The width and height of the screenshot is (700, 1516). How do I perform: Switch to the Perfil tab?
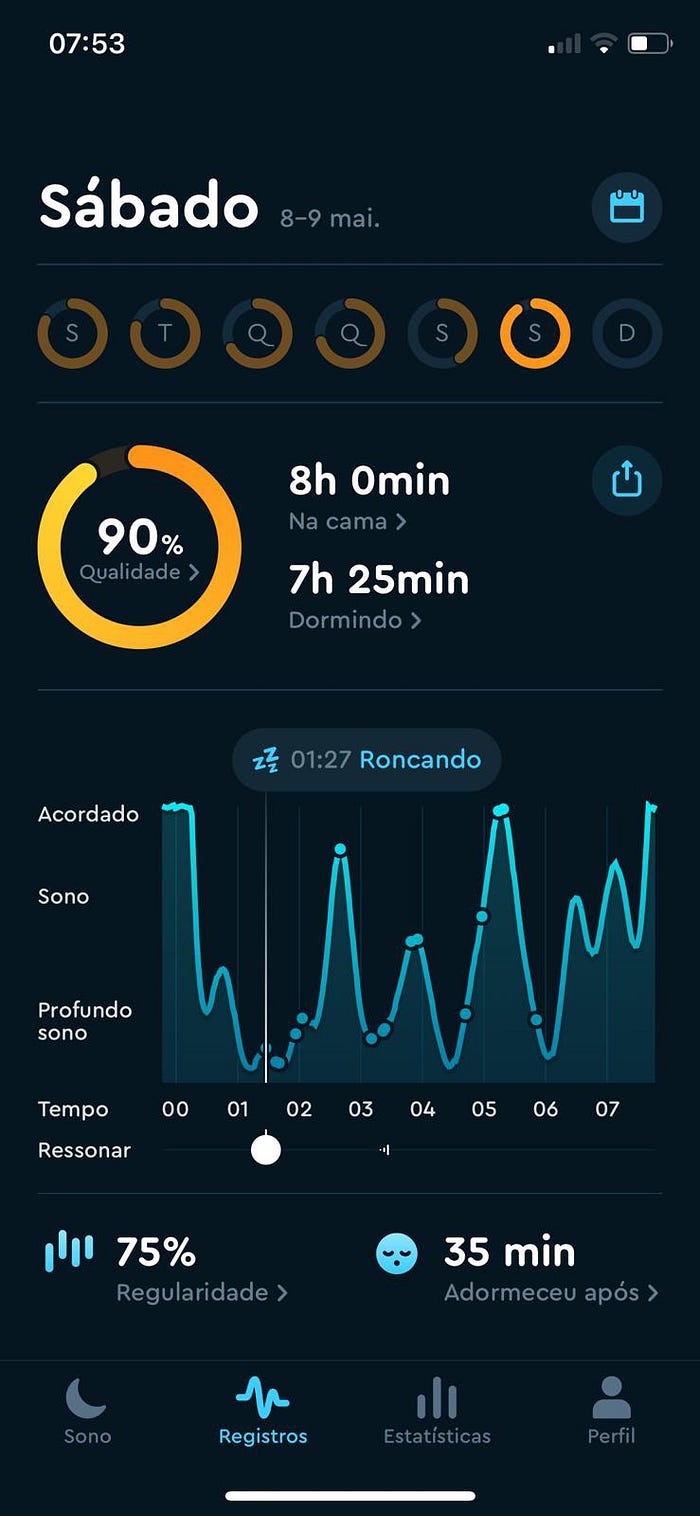point(611,1410)
